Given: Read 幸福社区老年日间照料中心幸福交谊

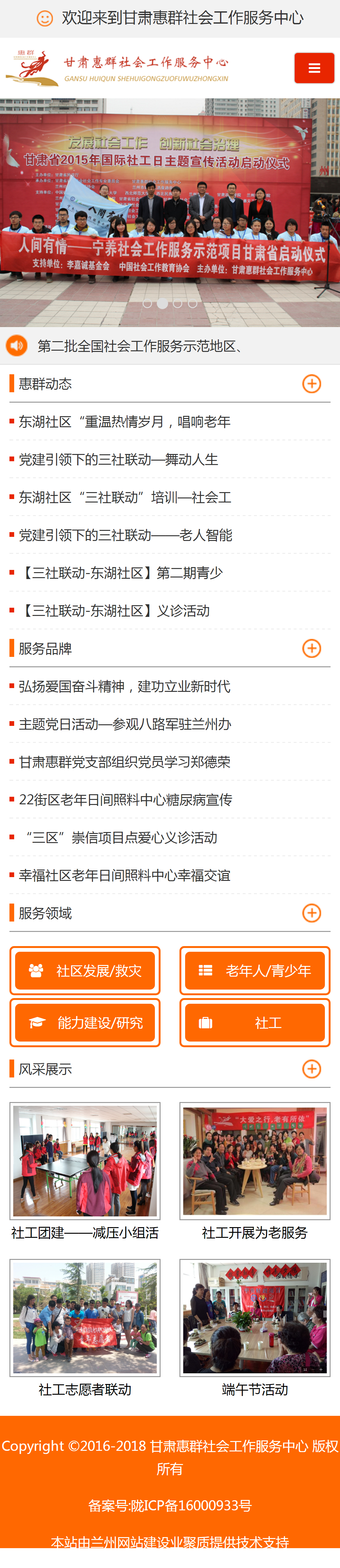Looking at the screenshot, I should point(125,875).
